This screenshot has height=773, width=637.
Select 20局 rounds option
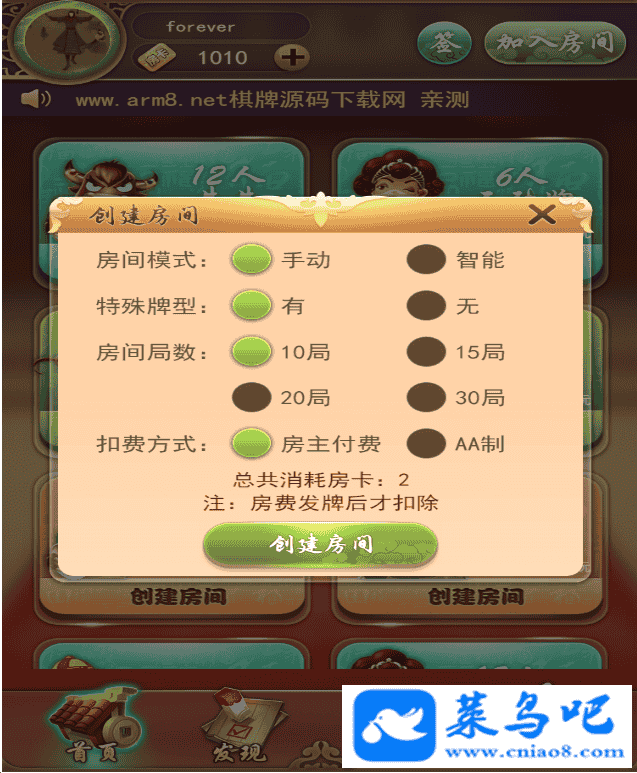coord(252,397)
